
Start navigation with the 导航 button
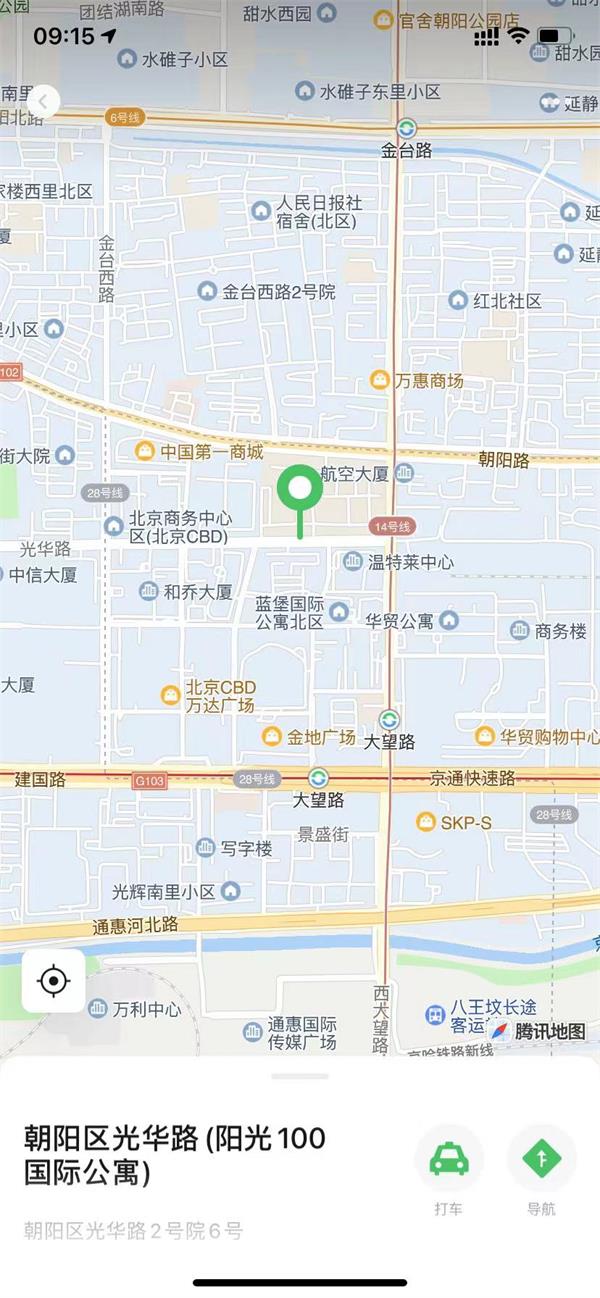point(541,1159)
